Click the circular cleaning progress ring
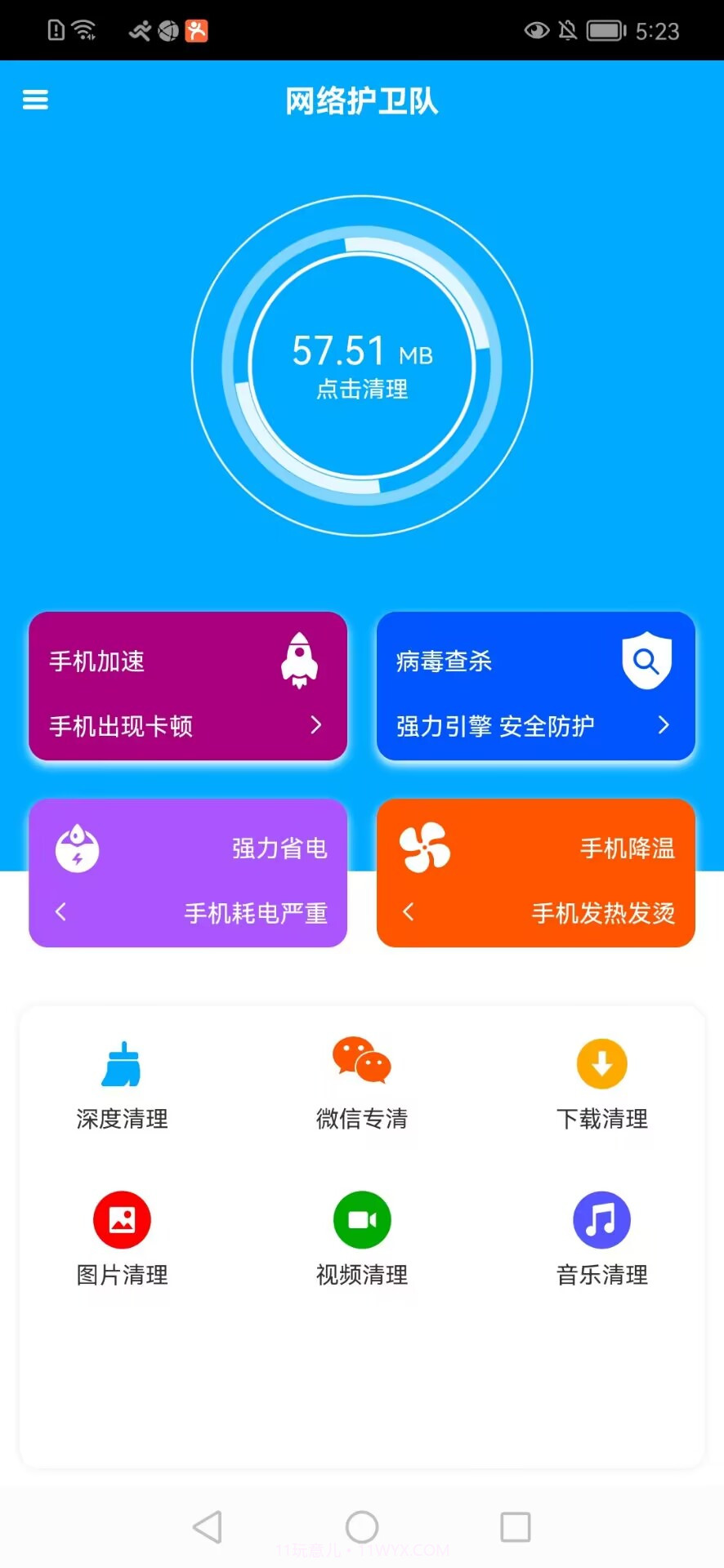This screenshot has width=724, height=1568. [362, 367]
